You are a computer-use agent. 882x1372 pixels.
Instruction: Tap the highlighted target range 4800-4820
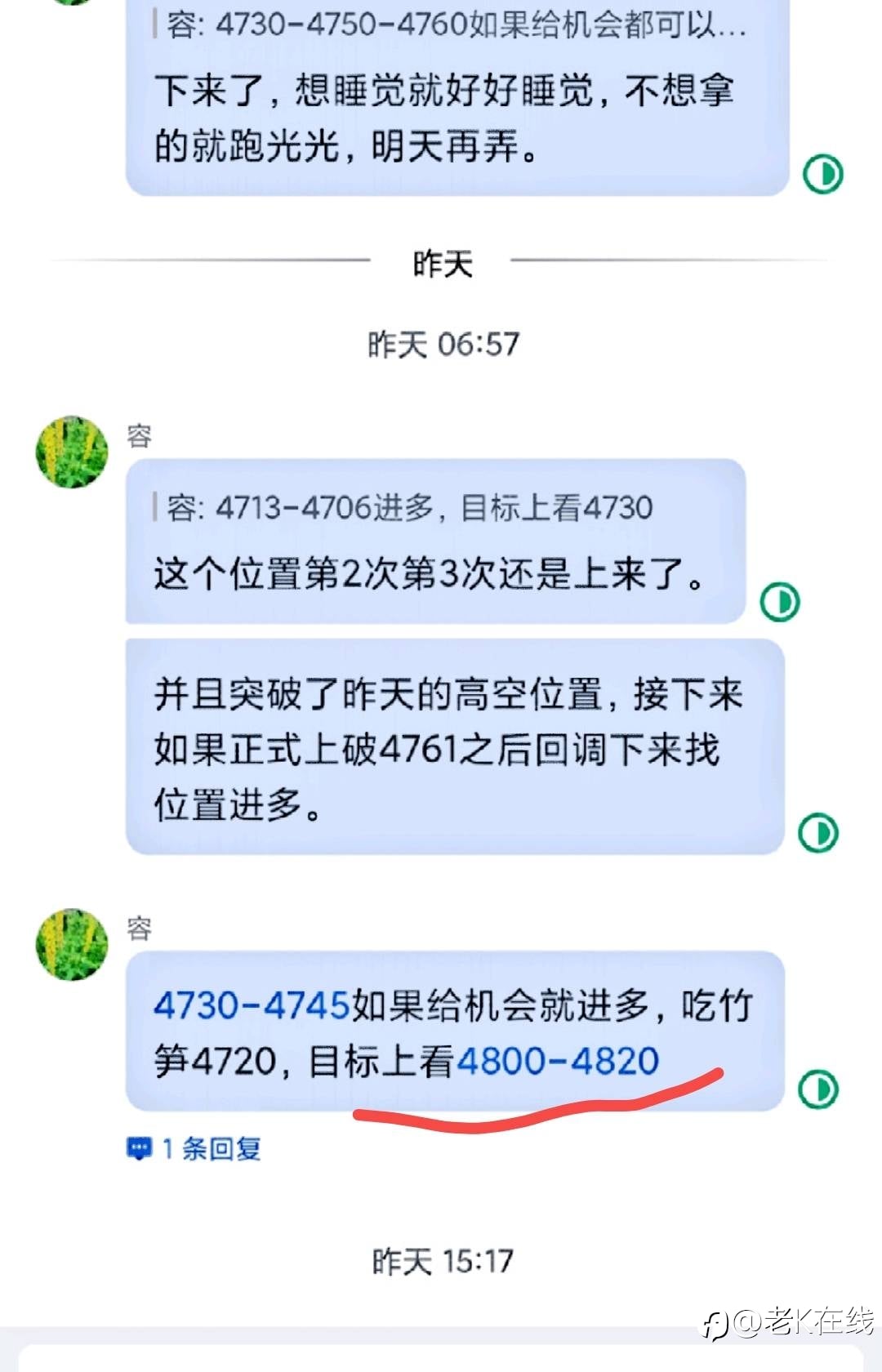coord(558,1062)
